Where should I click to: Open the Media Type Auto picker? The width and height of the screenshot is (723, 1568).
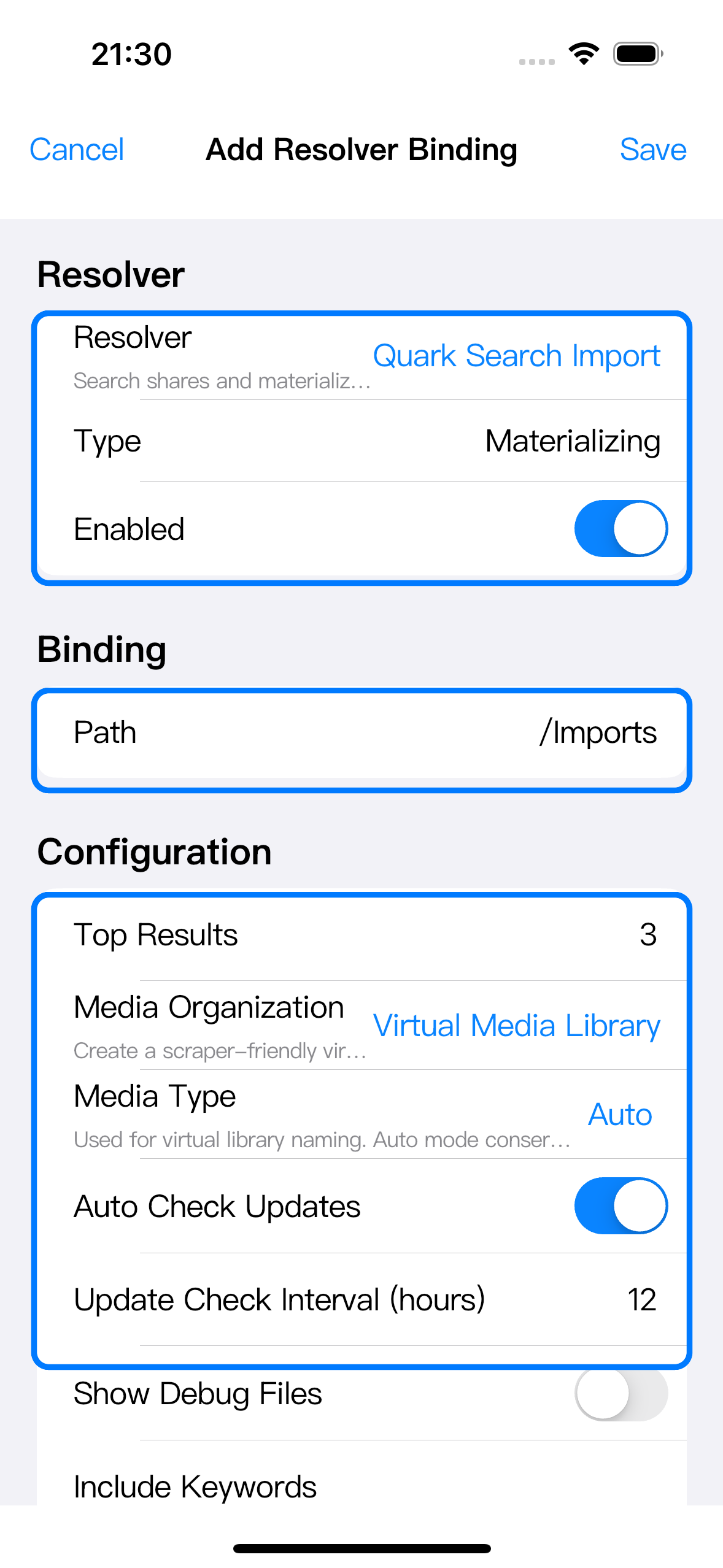coord(620,1115)
